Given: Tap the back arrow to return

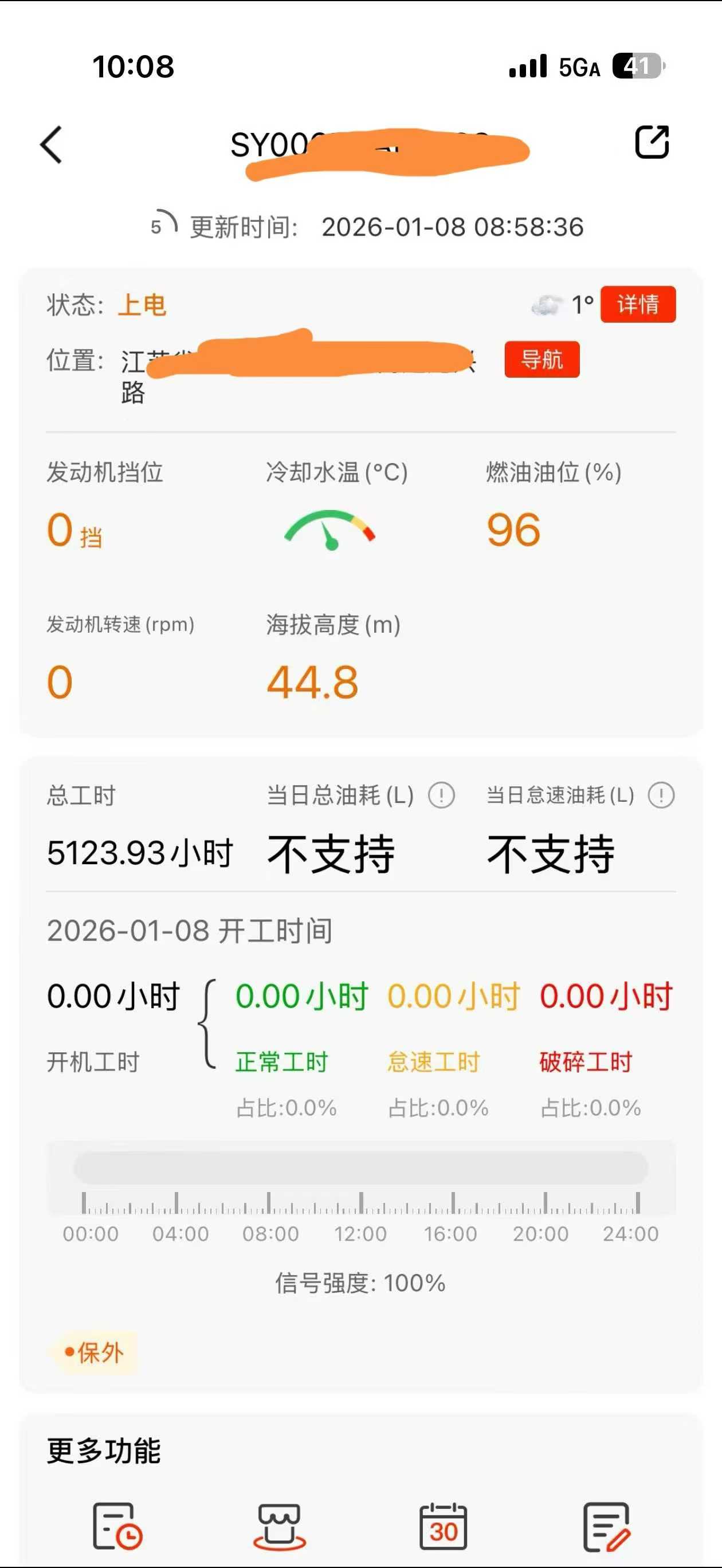Looking at the screenshot, I should (51, 144).
